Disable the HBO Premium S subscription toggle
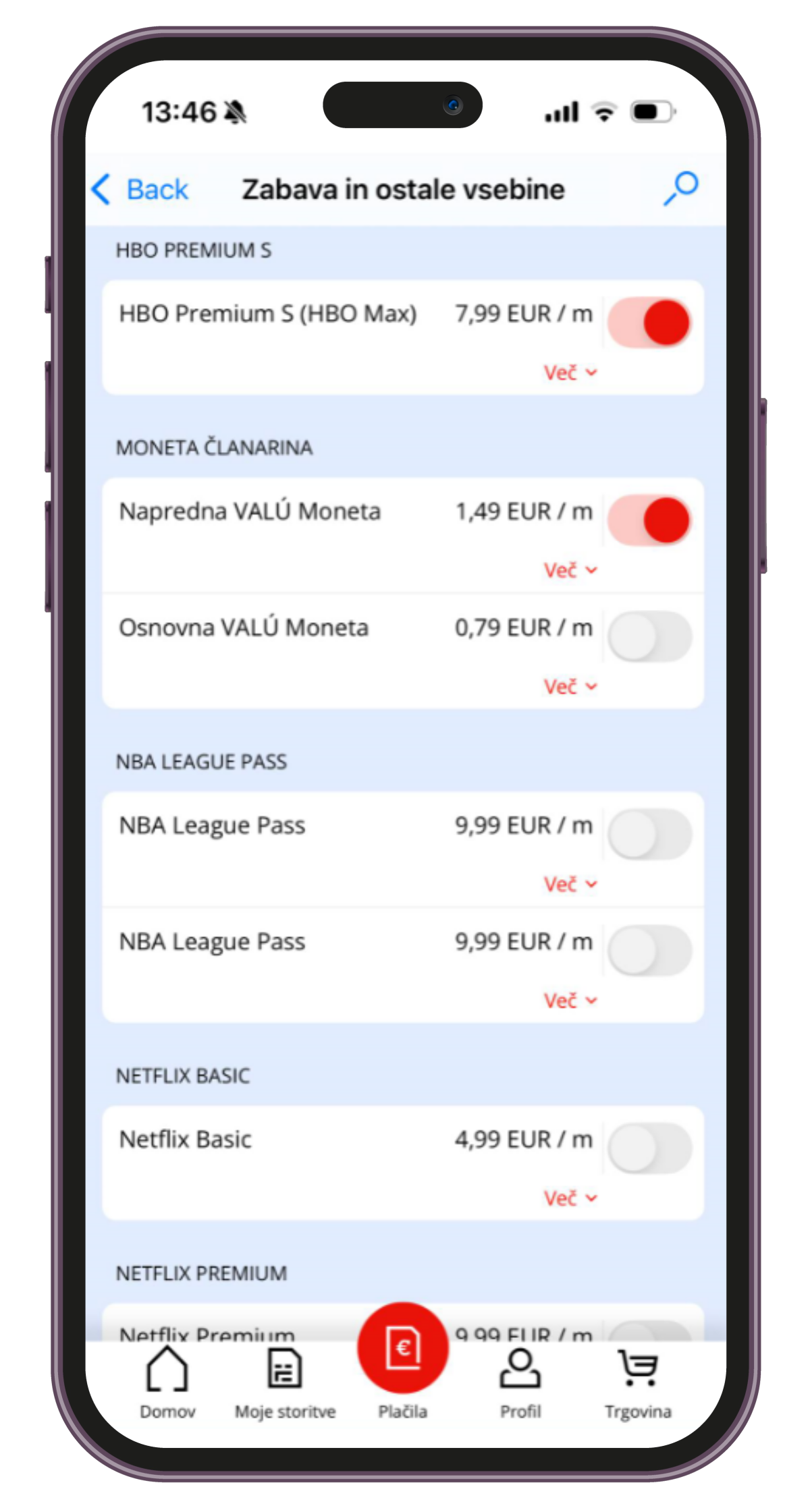Viewport: 810px width, 1512px height. coord(649,323)
